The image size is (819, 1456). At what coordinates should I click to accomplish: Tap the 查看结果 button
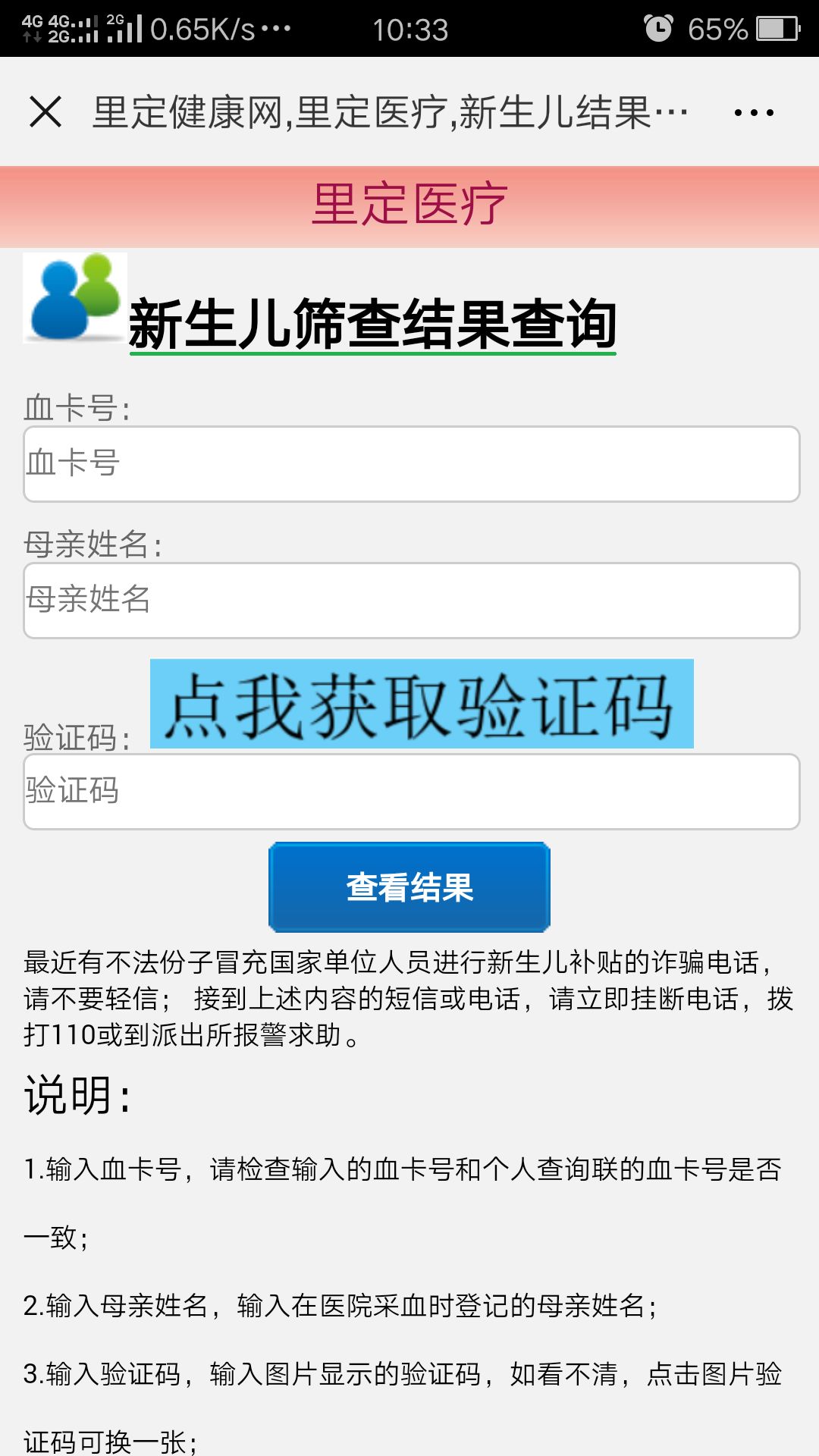click(x=409, y=886)
